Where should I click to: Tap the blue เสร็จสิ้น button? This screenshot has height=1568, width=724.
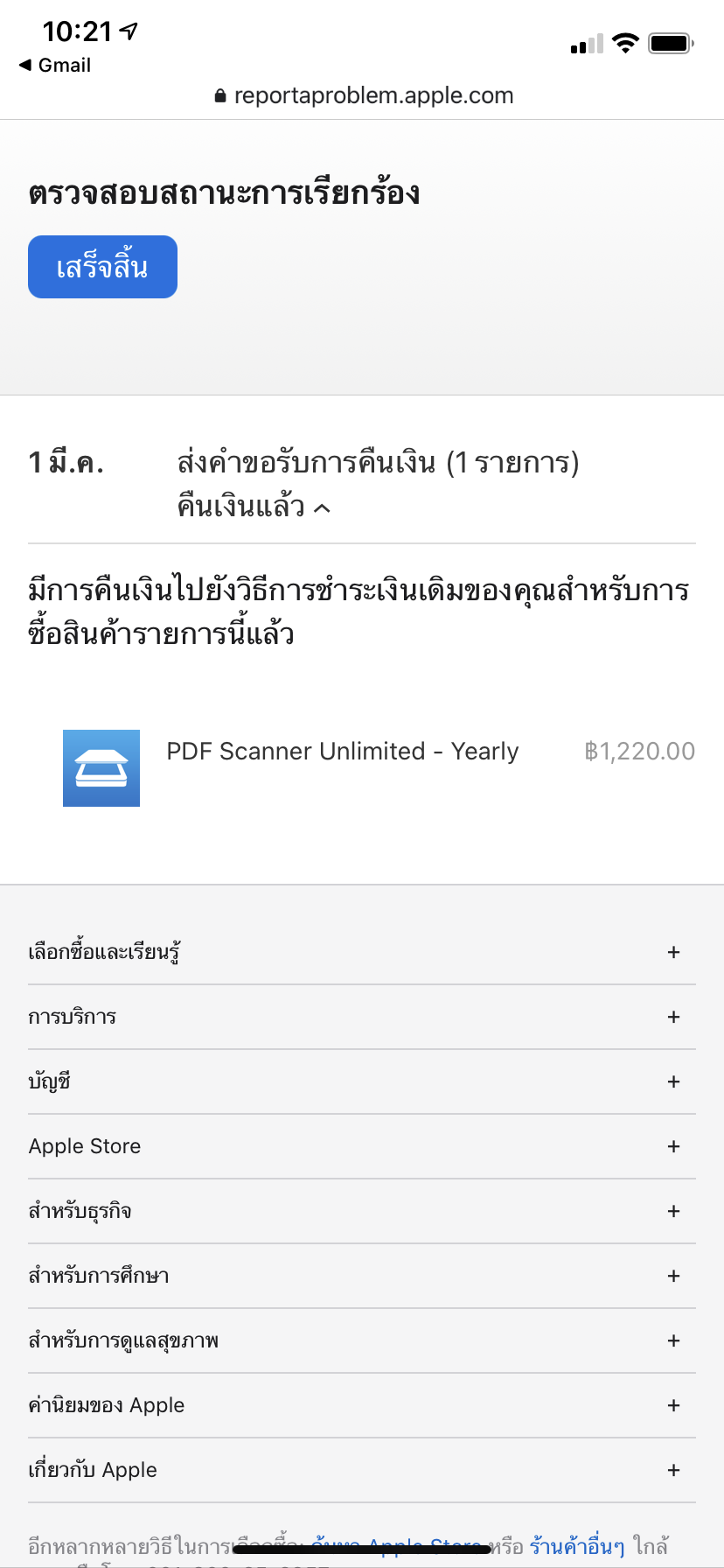[x=102, y=267]
